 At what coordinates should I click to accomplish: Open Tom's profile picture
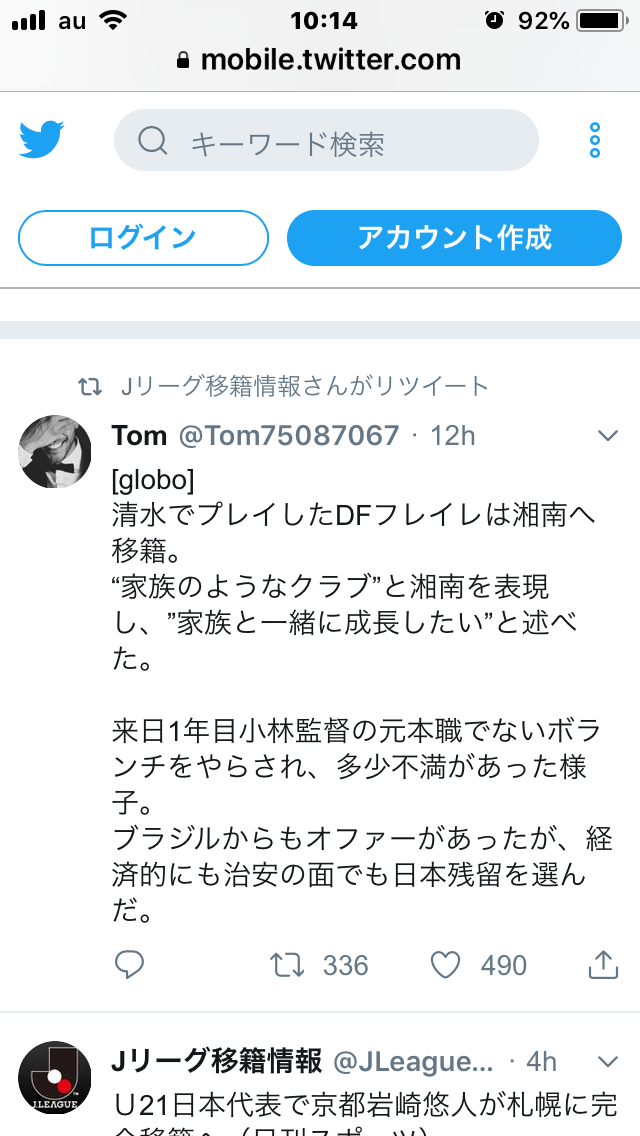54,451
